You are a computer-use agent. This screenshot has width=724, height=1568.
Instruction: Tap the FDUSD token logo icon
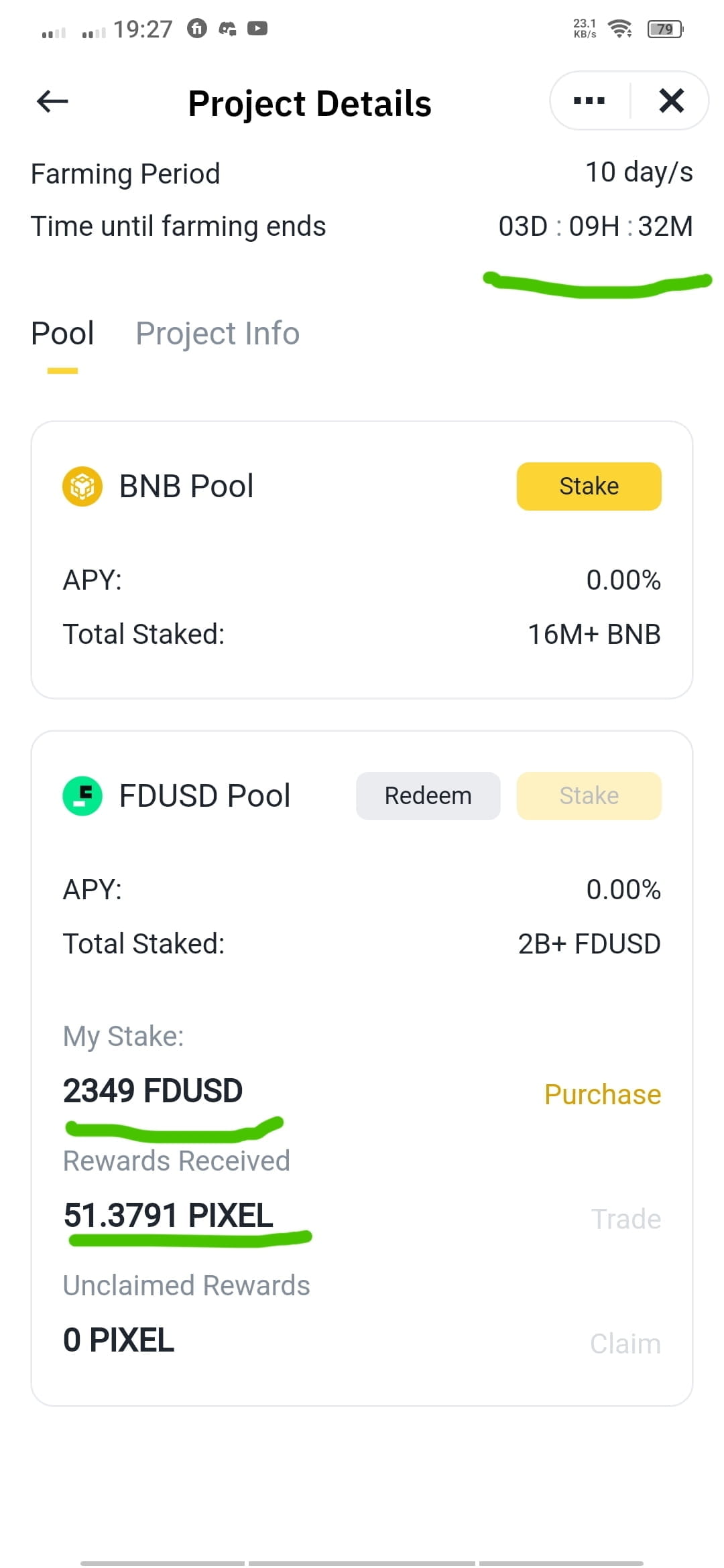point(82,795)
